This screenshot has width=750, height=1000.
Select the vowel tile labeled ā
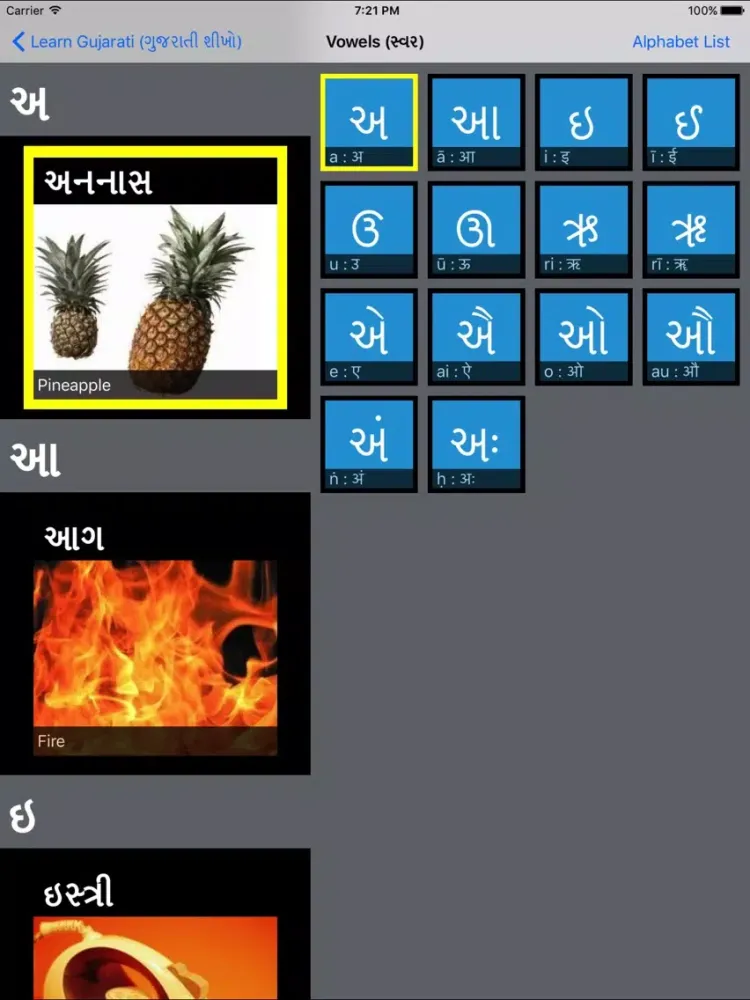pyautogui.click(x=476, y=121)
